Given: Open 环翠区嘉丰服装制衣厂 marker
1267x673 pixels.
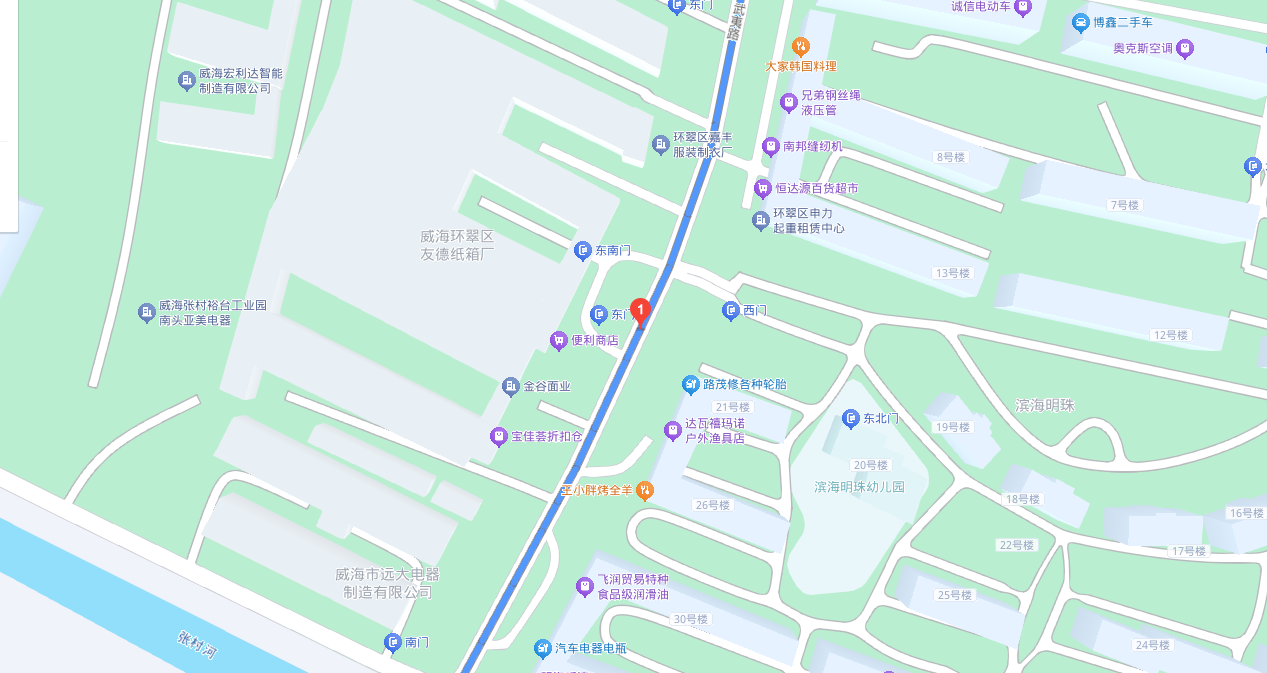Looking at the screenshot, I should pos(660,145).
